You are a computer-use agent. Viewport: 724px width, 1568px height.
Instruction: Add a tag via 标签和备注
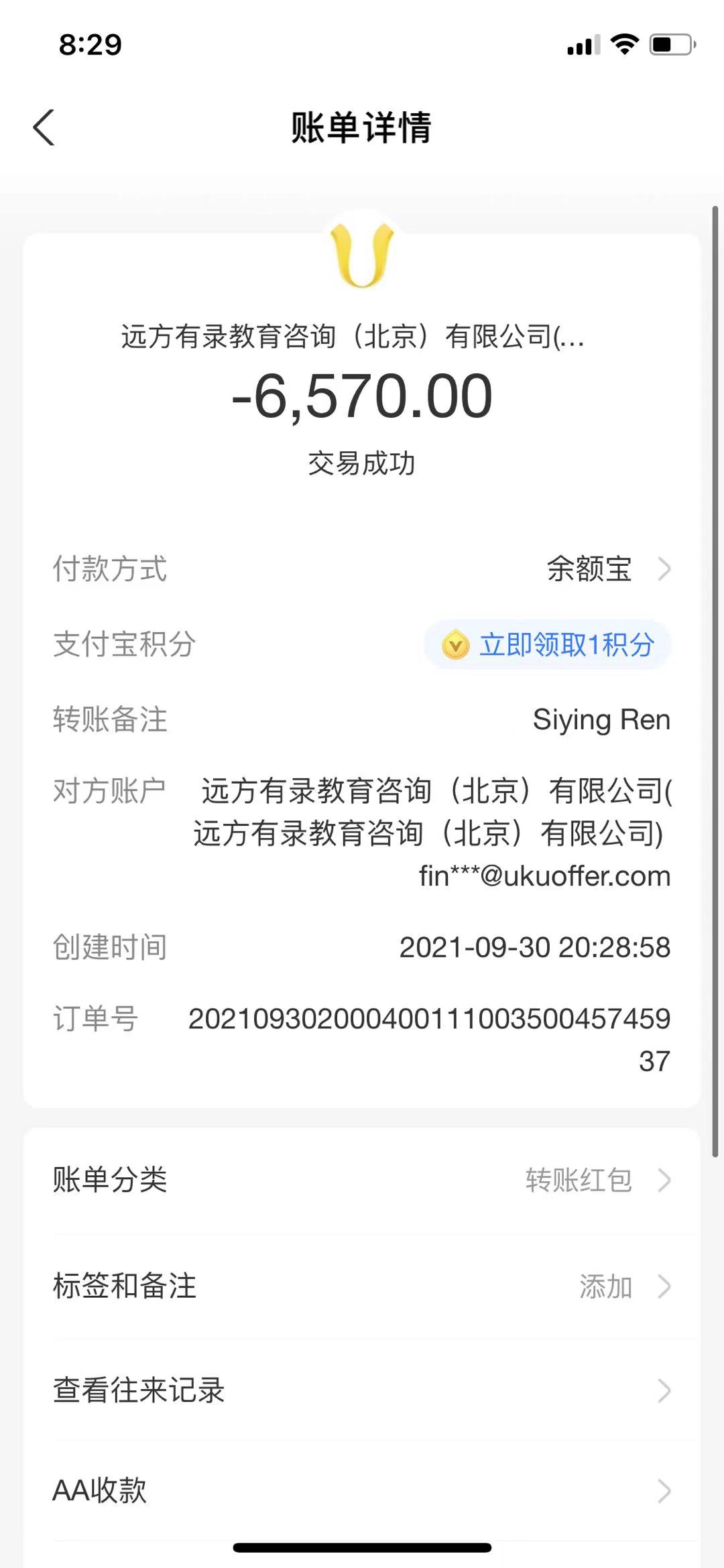click(x=362, y=1286)
